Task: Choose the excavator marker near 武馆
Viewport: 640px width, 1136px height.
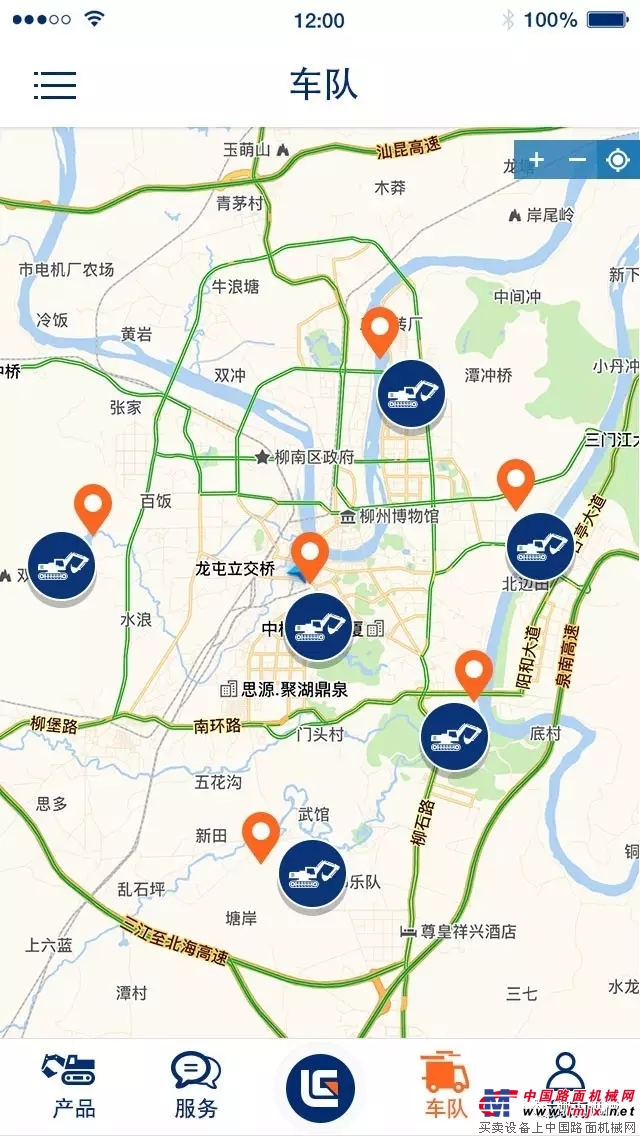Action: [312, 874]
